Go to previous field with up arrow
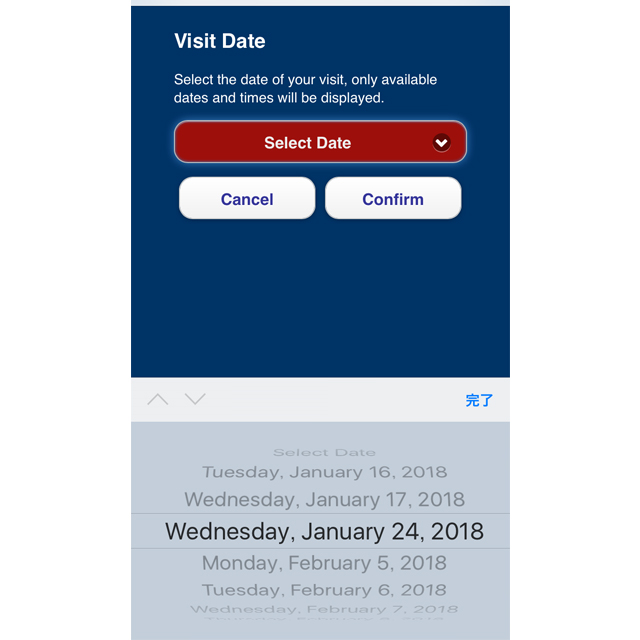 pyautogui.click(x=158, y=400)
